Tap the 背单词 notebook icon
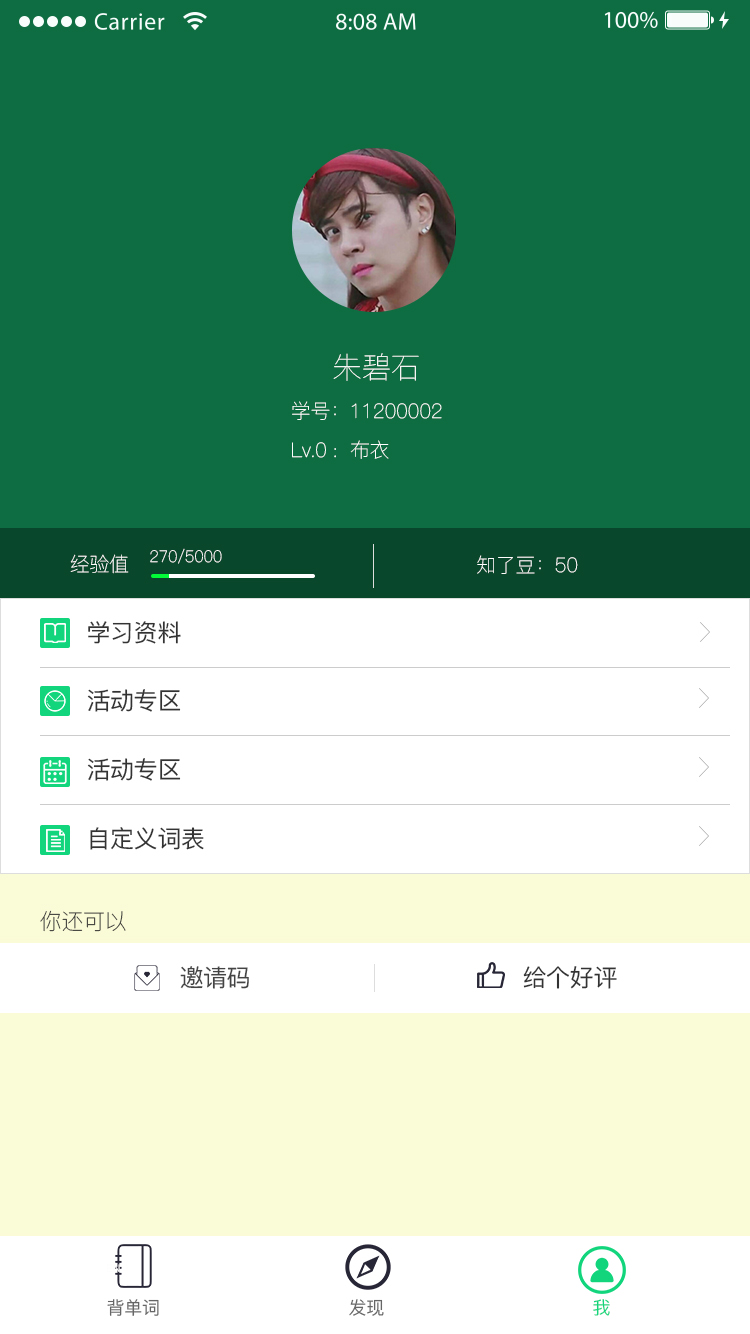The image size is (750, 1334). click(x=132, y=1265)
